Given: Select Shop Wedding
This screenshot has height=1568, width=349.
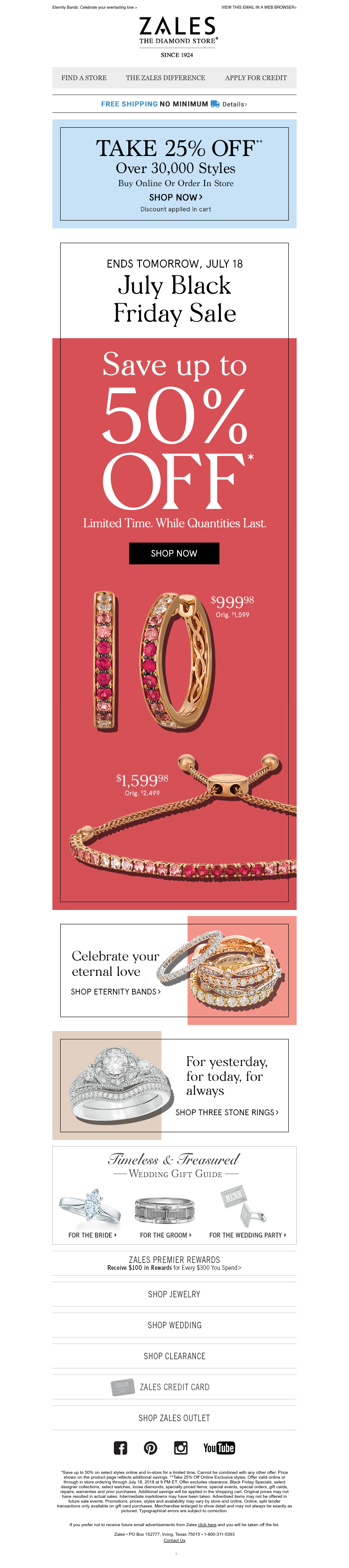Looking at the screenshot, I should click(174, 1325).
